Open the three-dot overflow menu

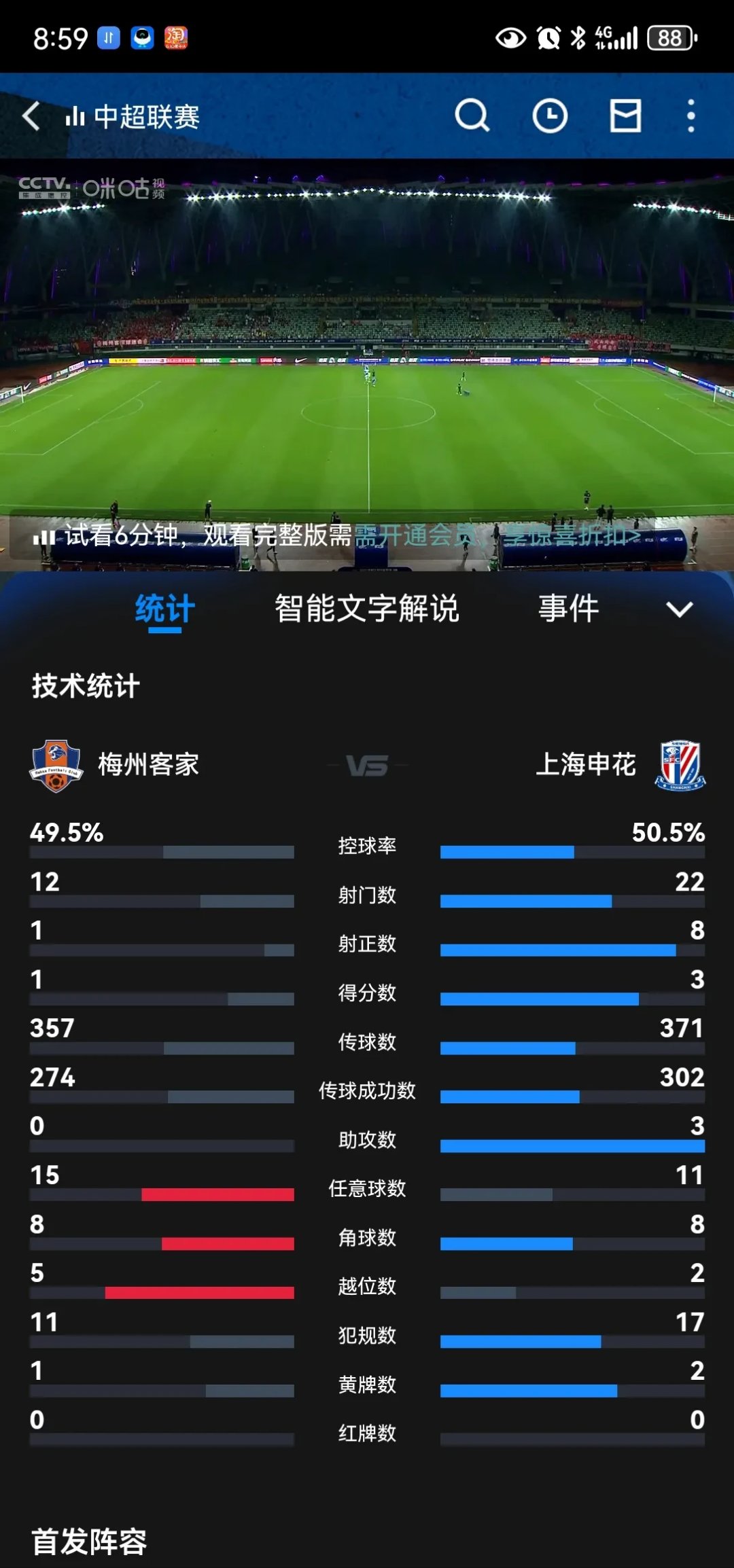(x=691, y=116)
